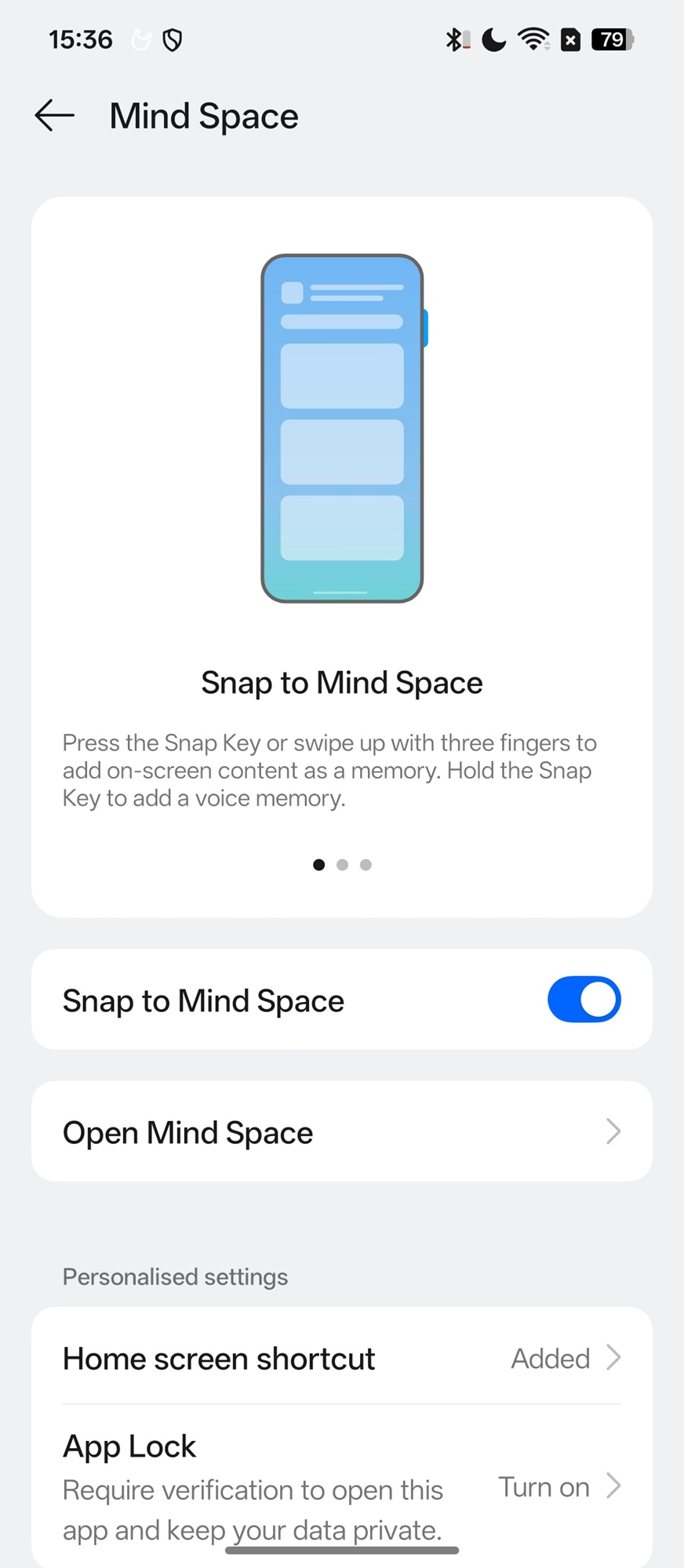Open Mind Space
Screen dimensions: 684x1568
pos(342,1132)
